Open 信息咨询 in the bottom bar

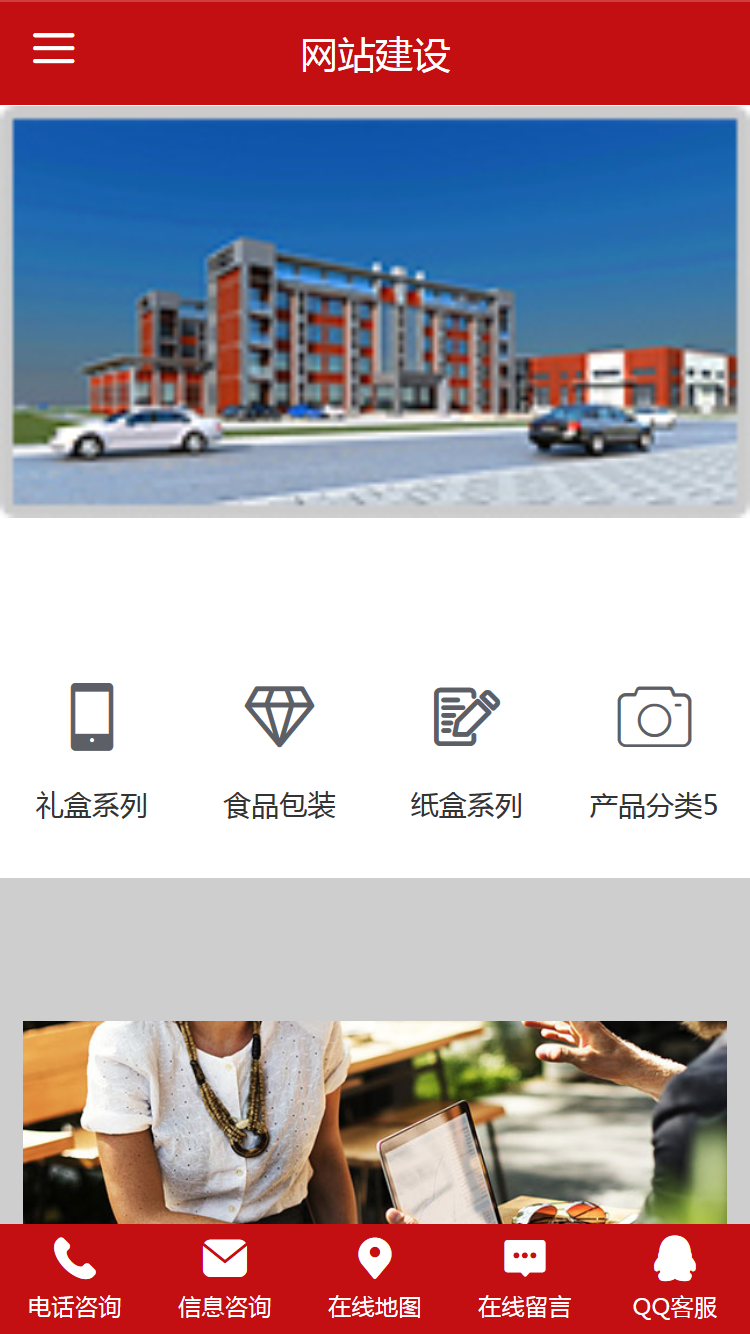pyautogui.click(x=225, y=1278)
